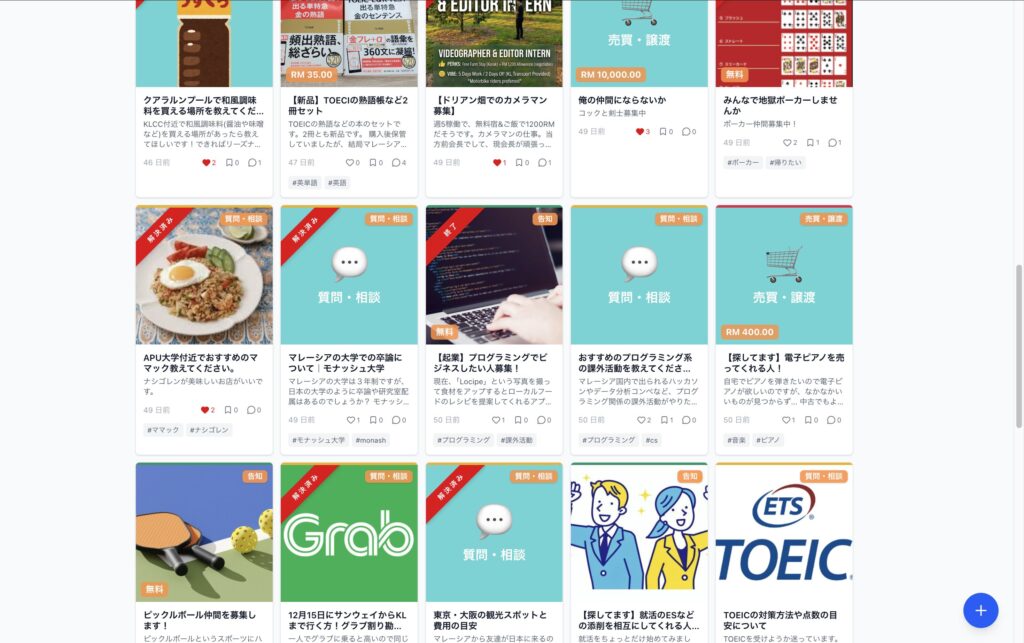Select the #英単語 tag chip
Screen dimensions: 1024x643
click(305, 183)
